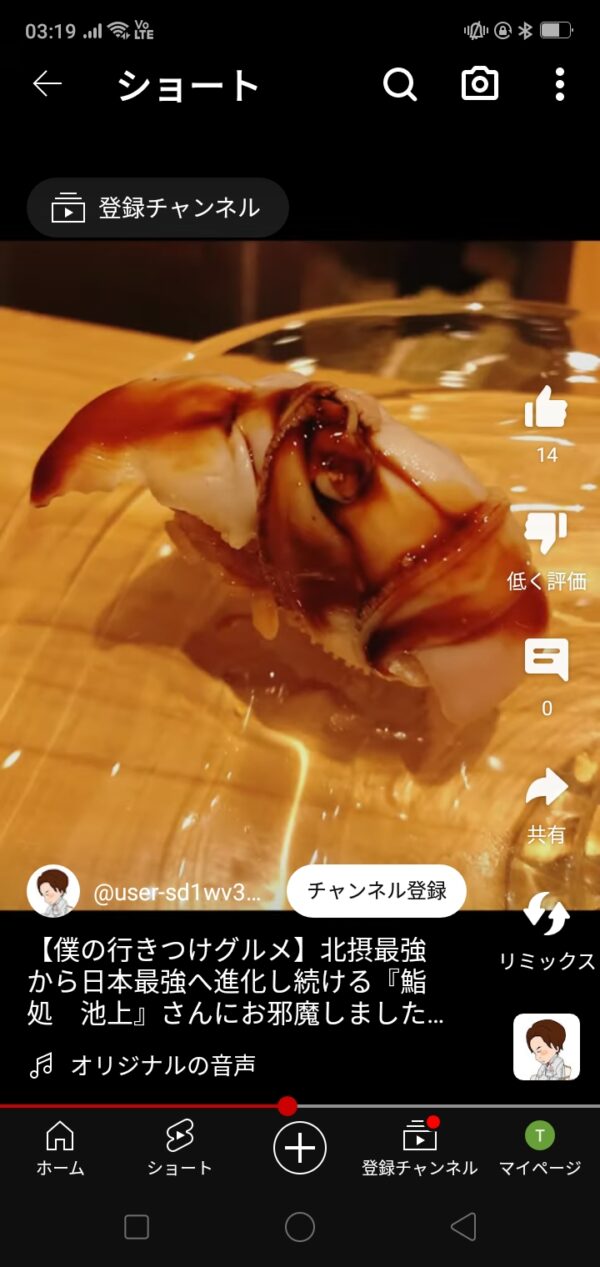Open the three-dot overflow menu
Screen dimensions: 600x1267
coord(560,85)
